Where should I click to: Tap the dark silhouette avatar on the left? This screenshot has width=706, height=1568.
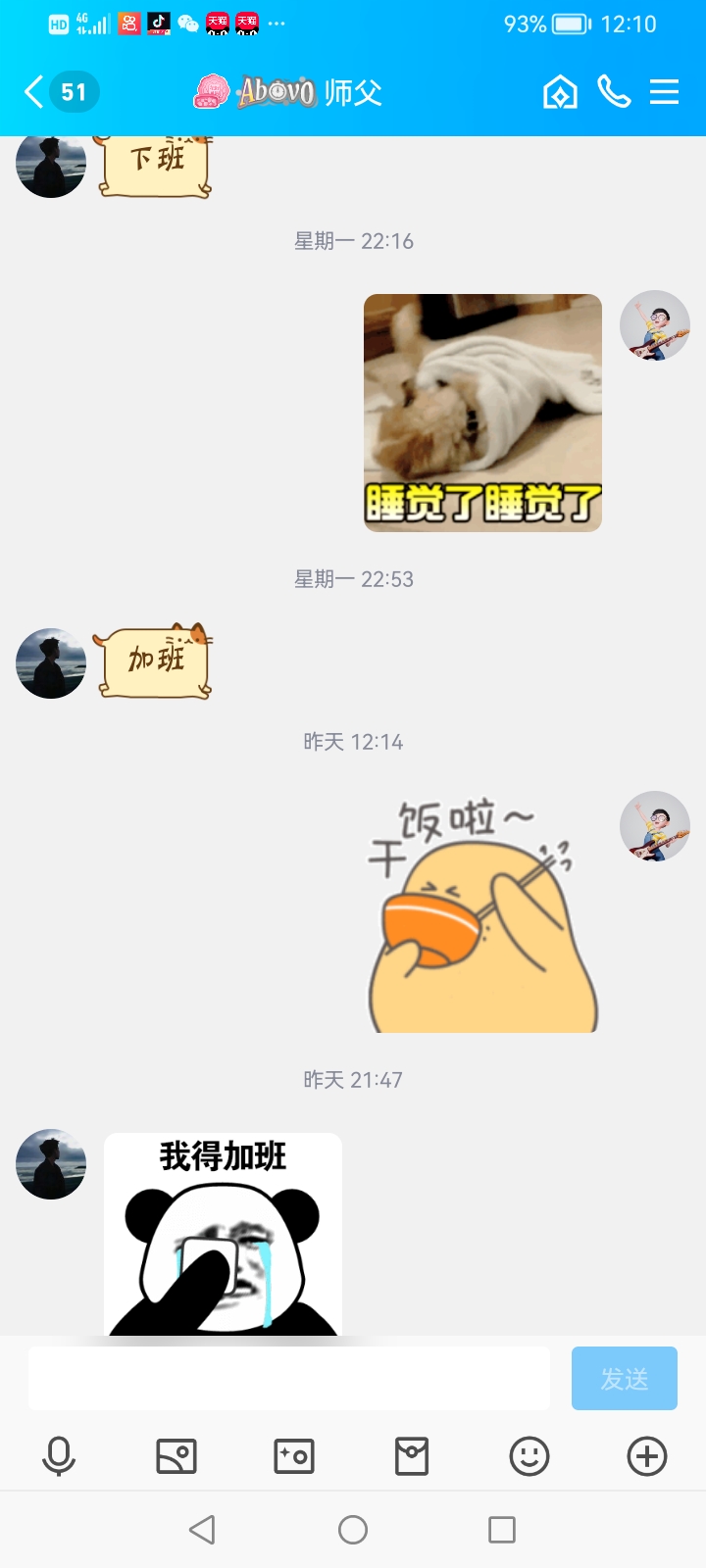[x=50, y=663]
